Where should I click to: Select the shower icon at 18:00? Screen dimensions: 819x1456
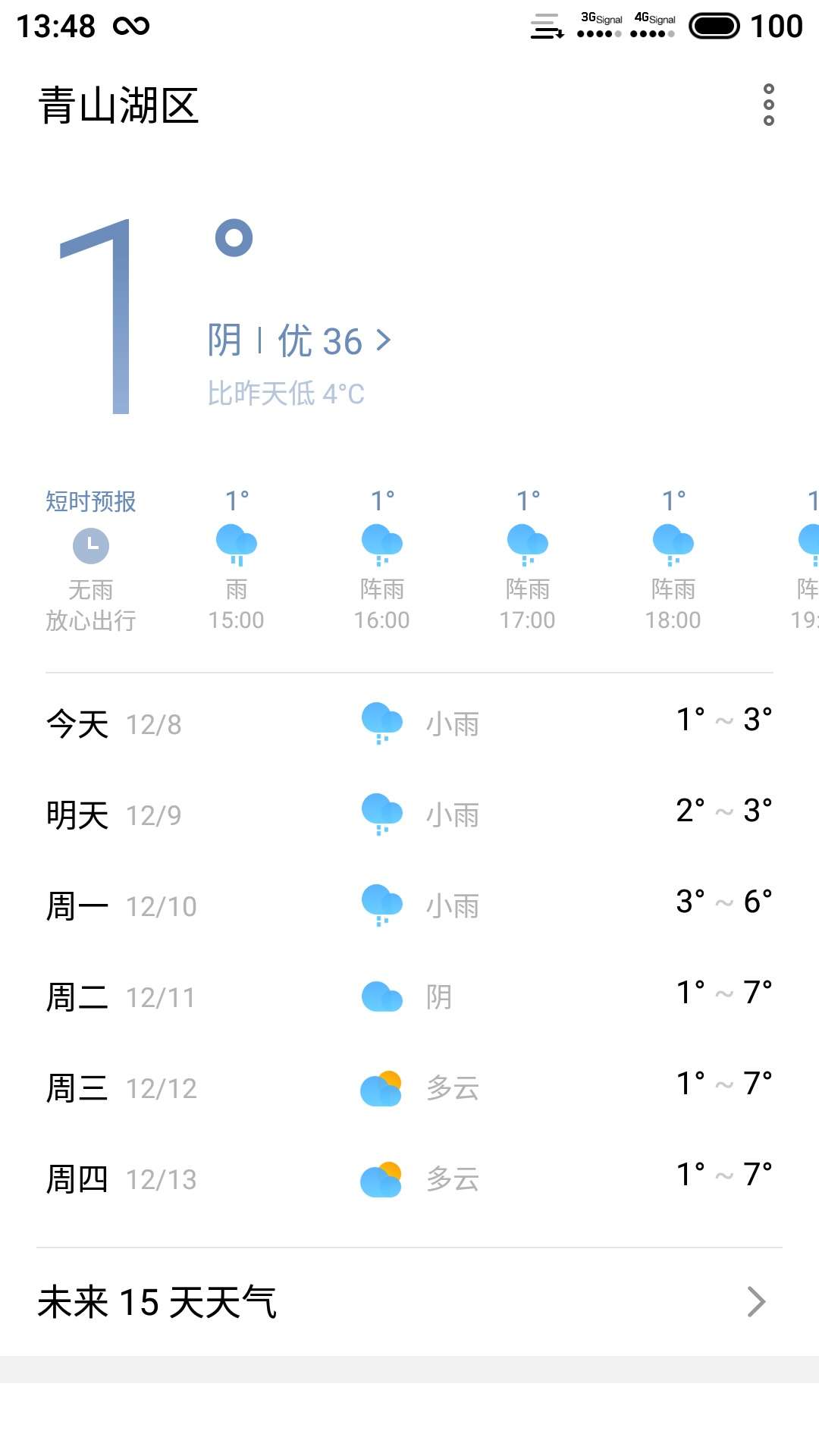tap(673, 542)
